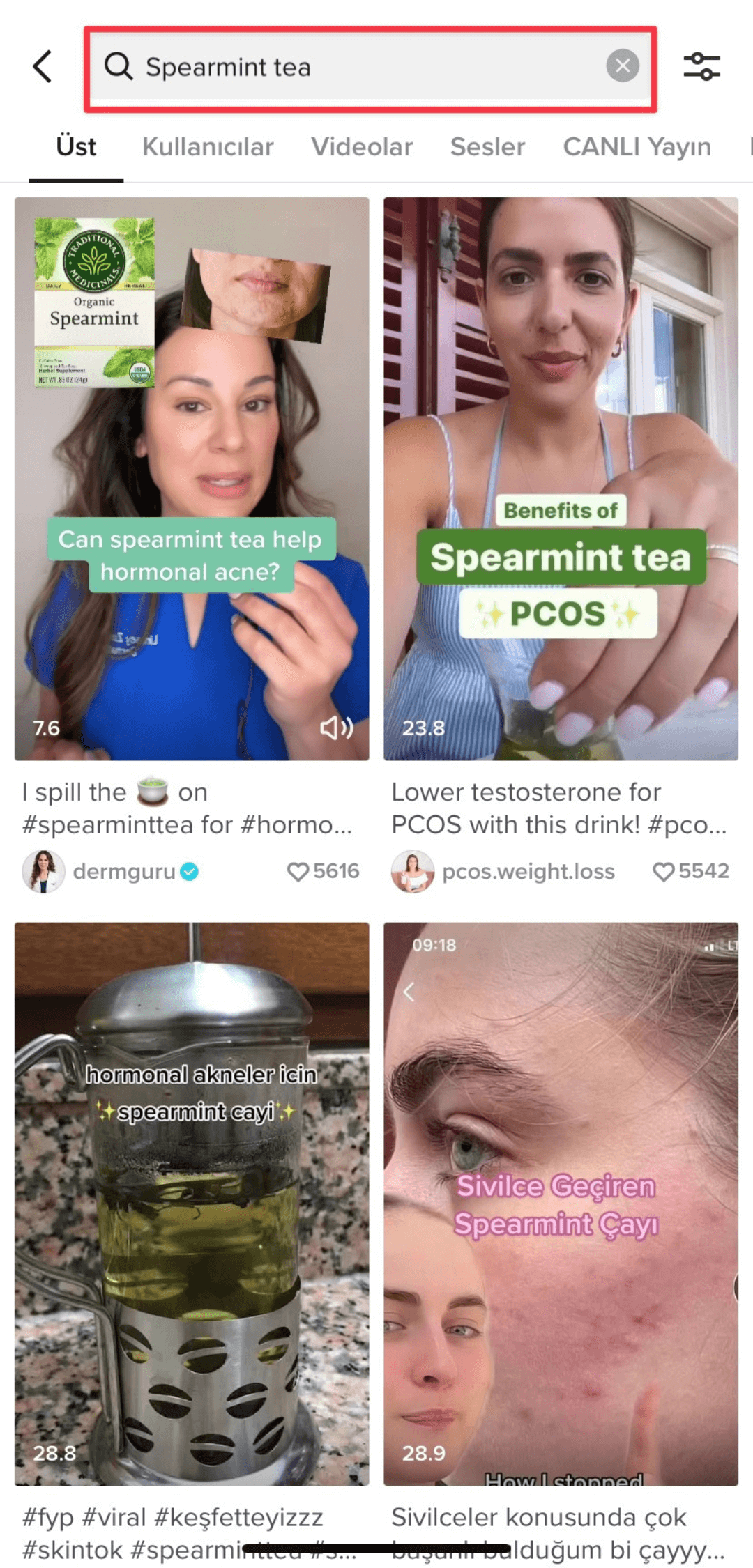
Task: Open the search filters icon
Action: tap(701, 67)
